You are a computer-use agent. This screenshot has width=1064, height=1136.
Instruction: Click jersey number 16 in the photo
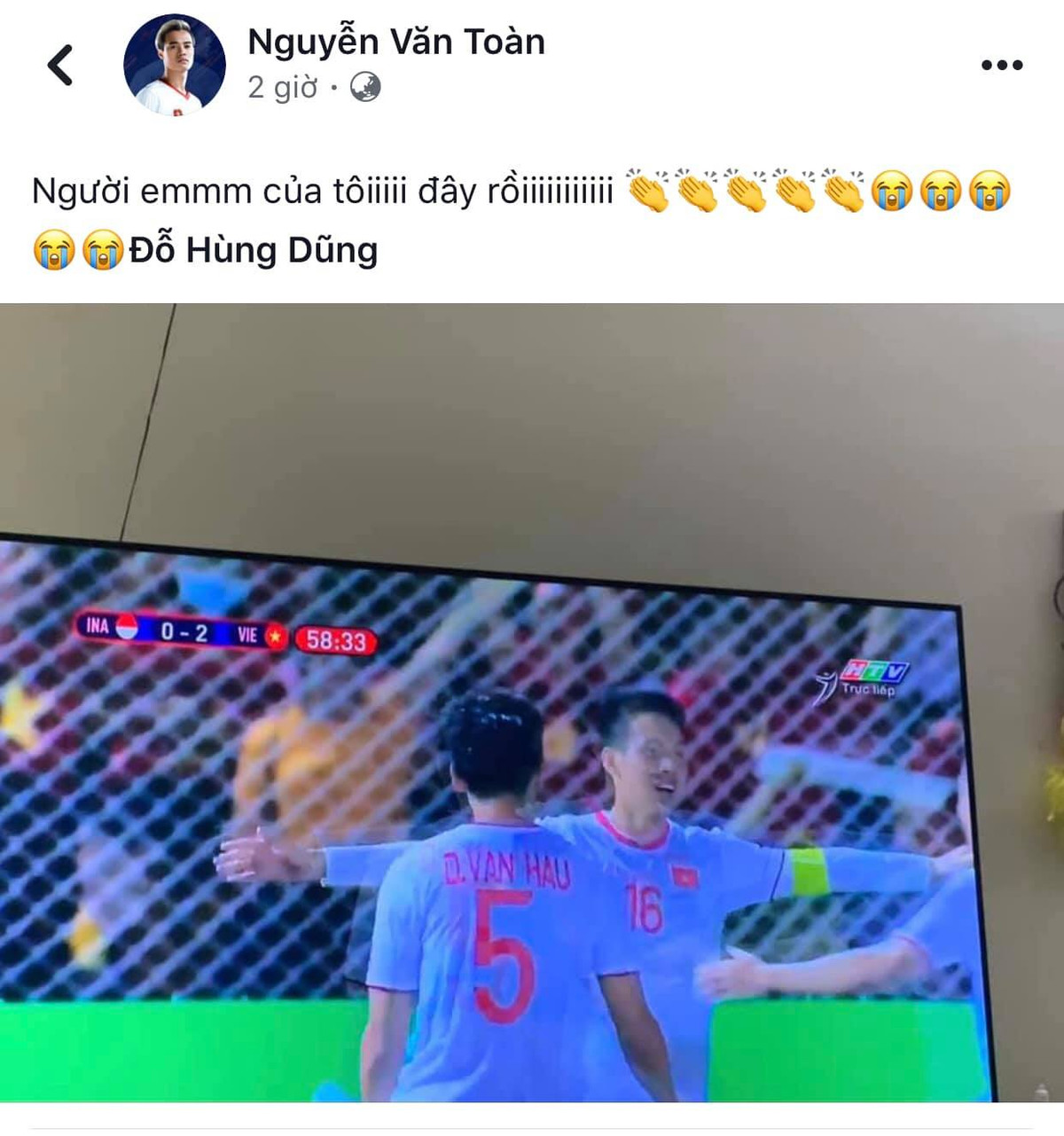tap(645, 905)
